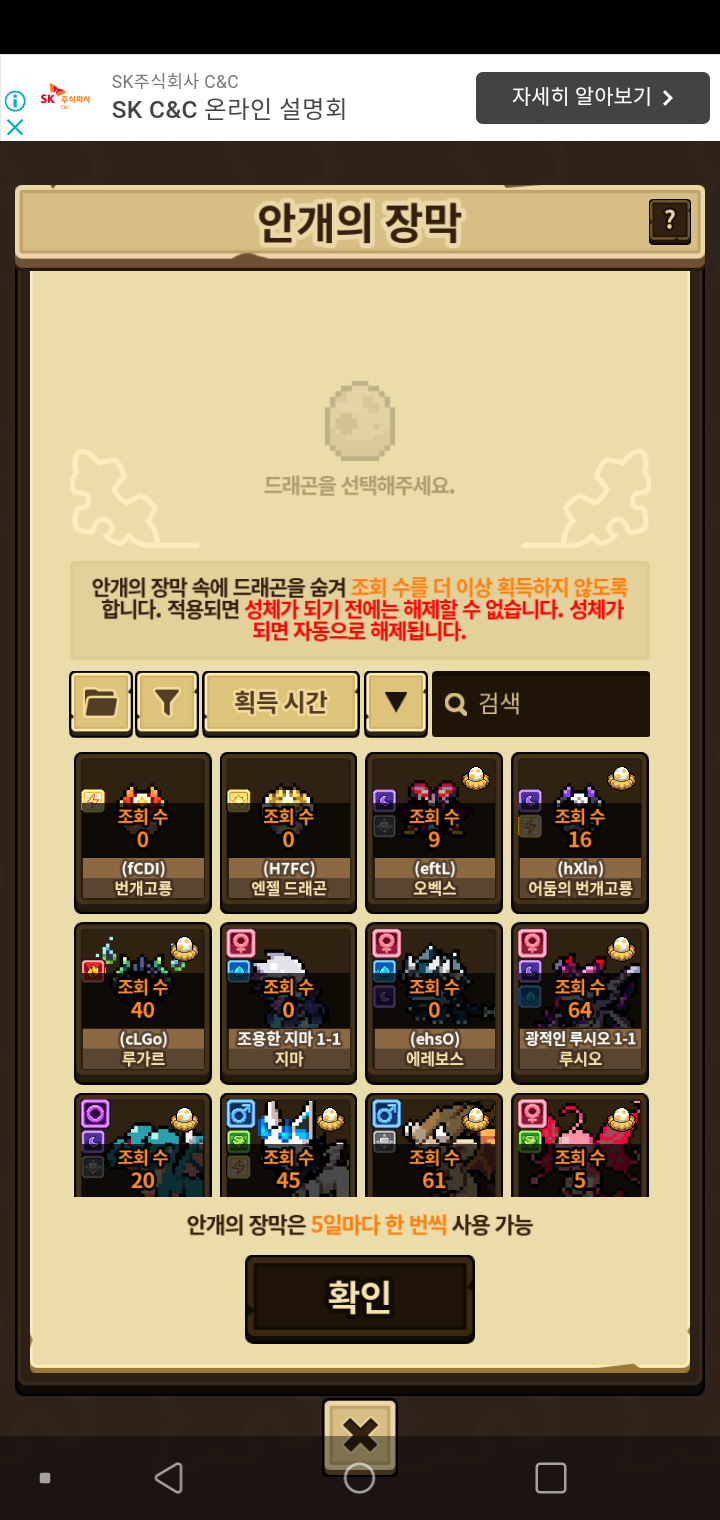Screen dimensions: 720x1520
Task: Choose the 오벡스 (eftL) dragon card
Action: click(x=434, y=833)
